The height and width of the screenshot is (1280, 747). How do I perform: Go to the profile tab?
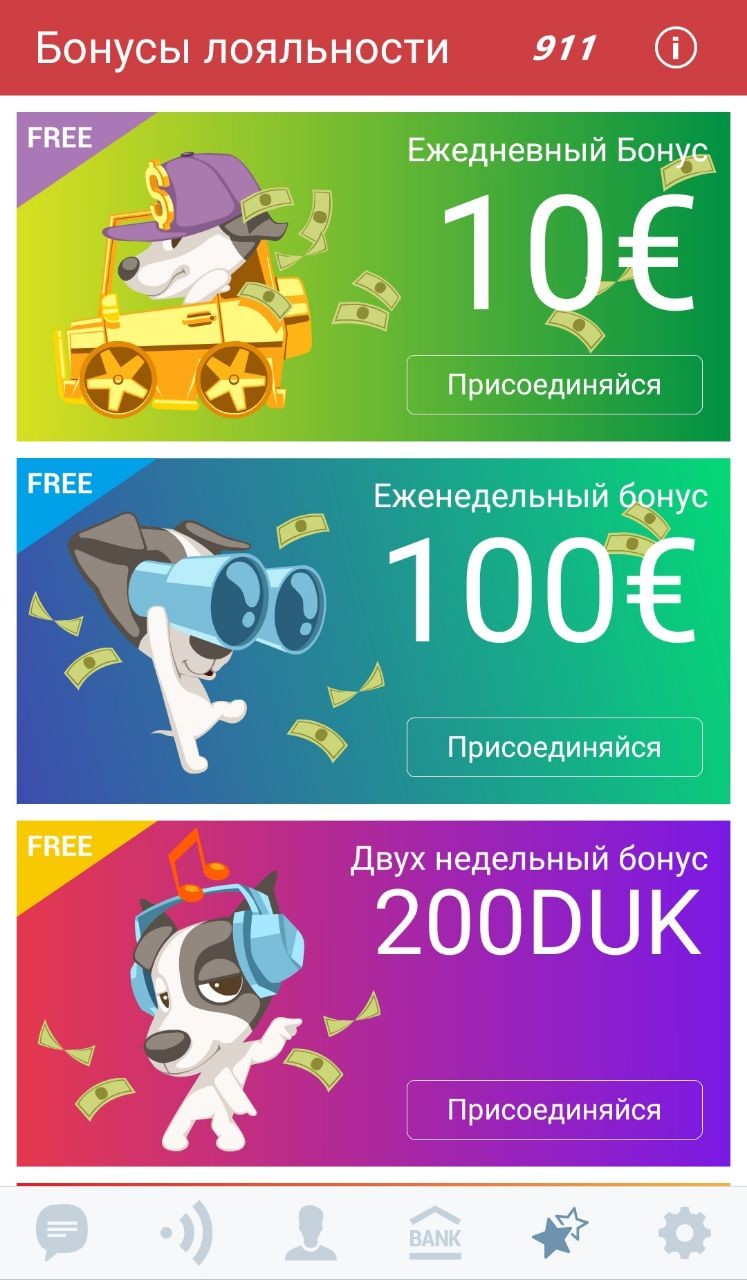310,1233
